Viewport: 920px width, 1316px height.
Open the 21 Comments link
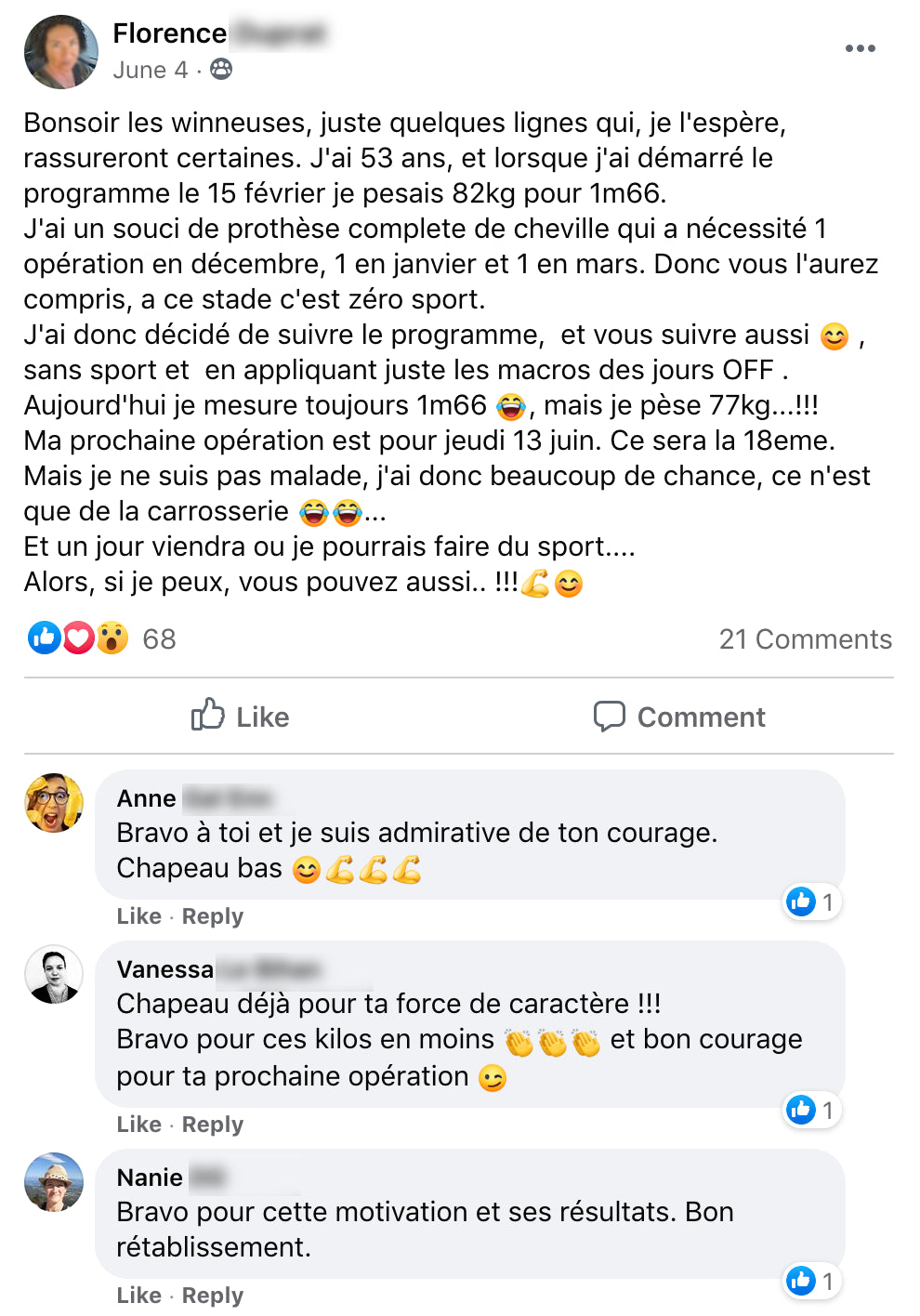pyautogui.click(x=805, y=639)
